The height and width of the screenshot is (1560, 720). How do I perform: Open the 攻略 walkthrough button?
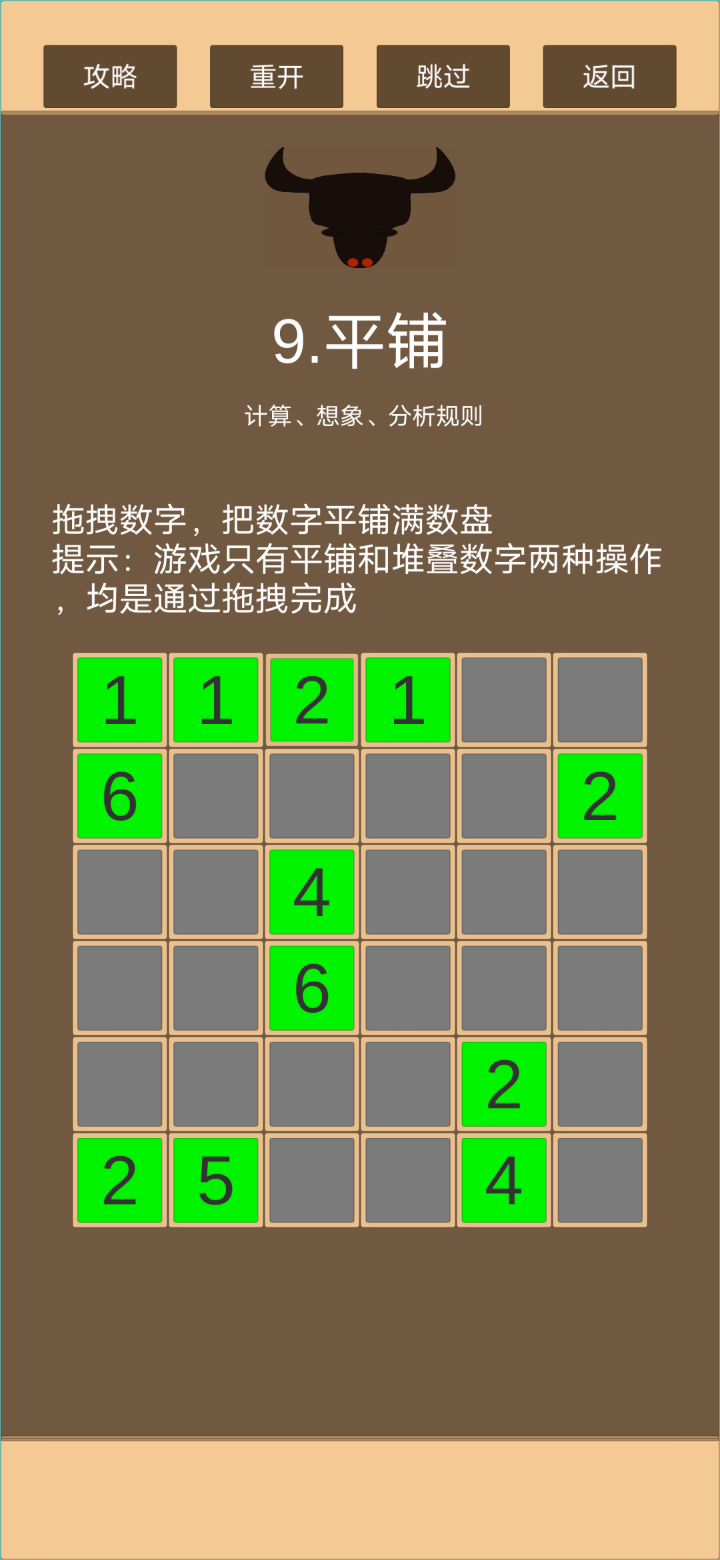110,76
